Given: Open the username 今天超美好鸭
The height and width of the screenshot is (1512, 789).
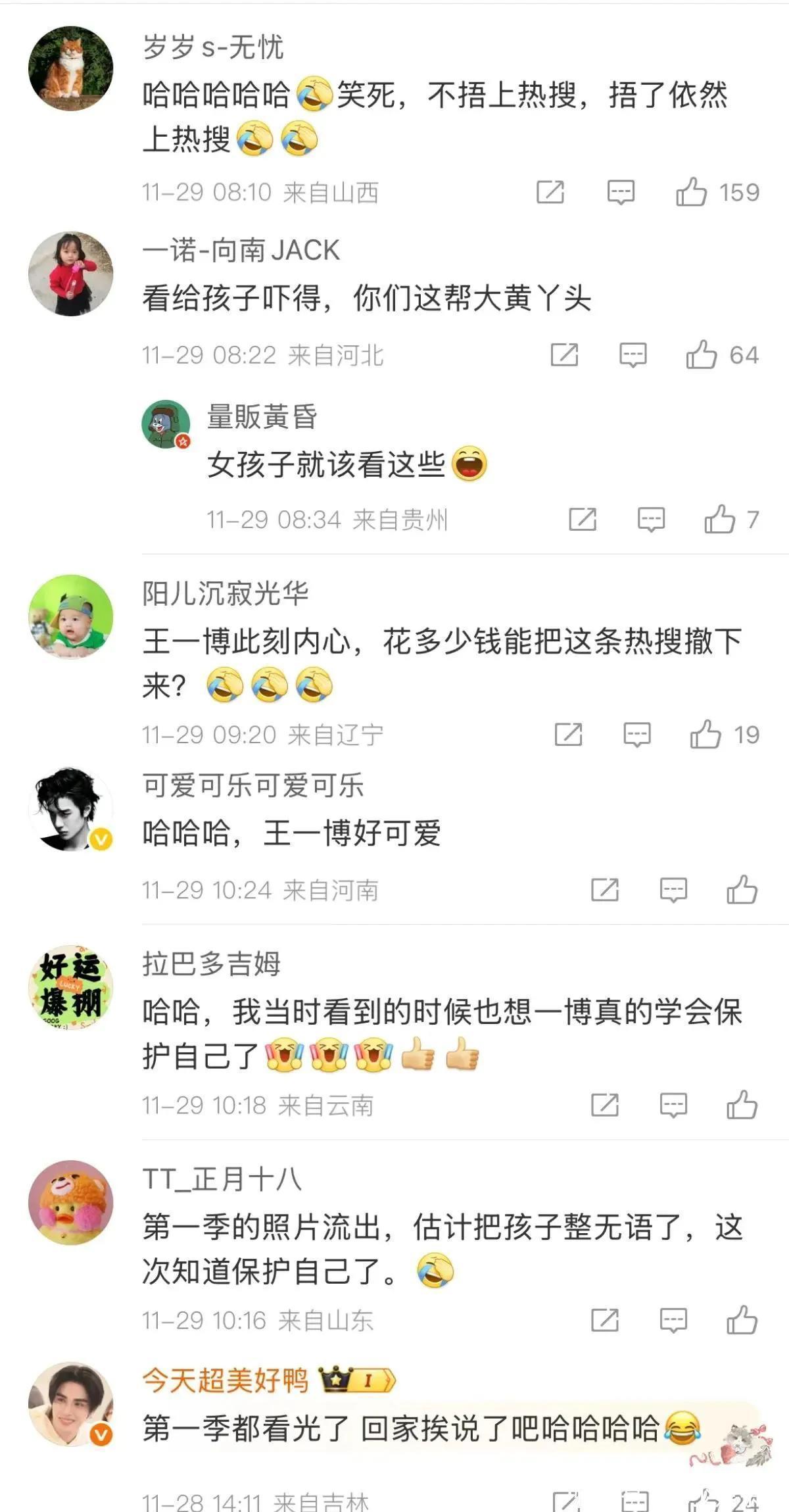Looking at the screenshot, I should click(x=226, y=1380).
